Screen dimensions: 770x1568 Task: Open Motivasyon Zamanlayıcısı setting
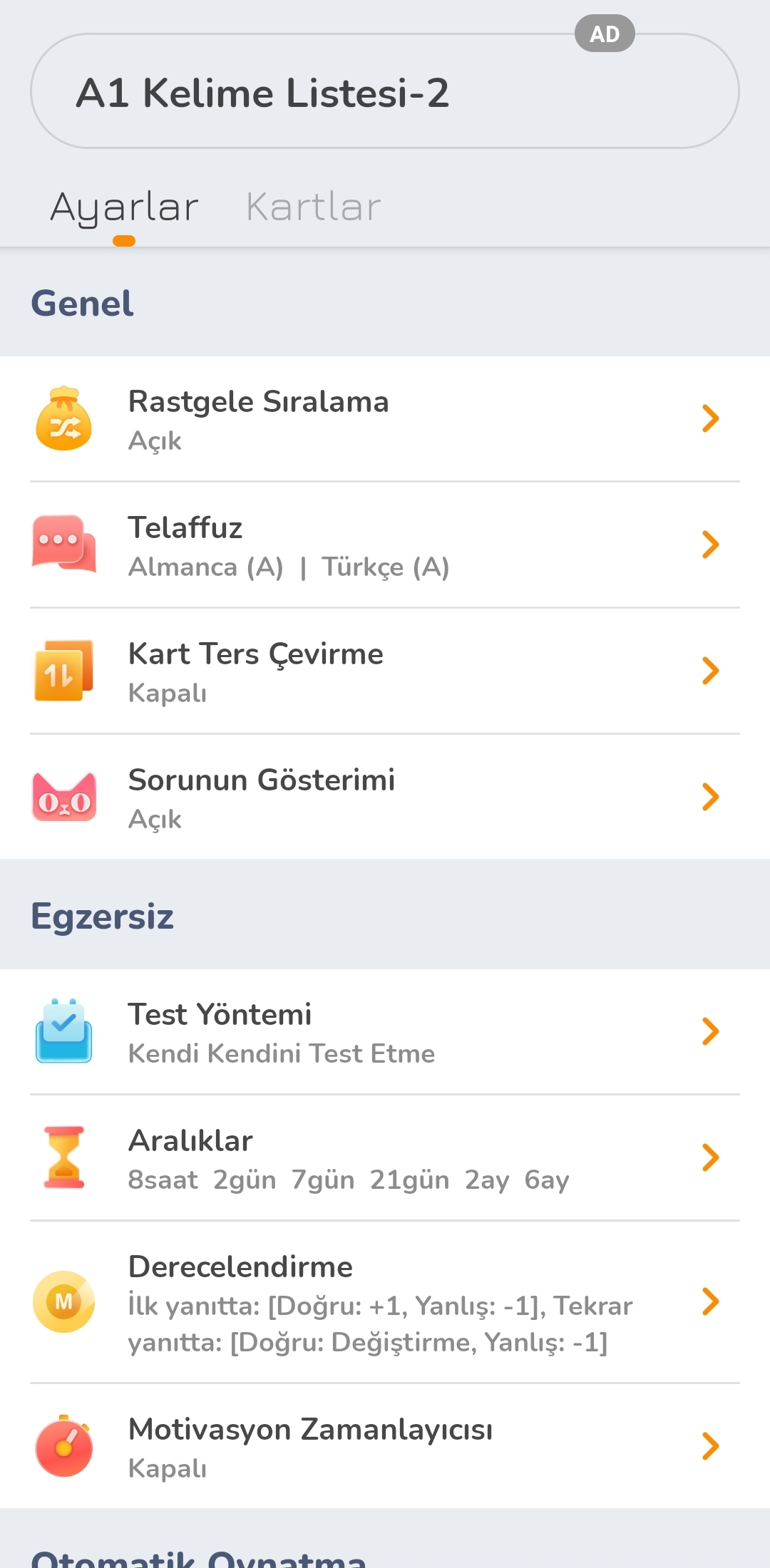click(x=385, y=1448)
